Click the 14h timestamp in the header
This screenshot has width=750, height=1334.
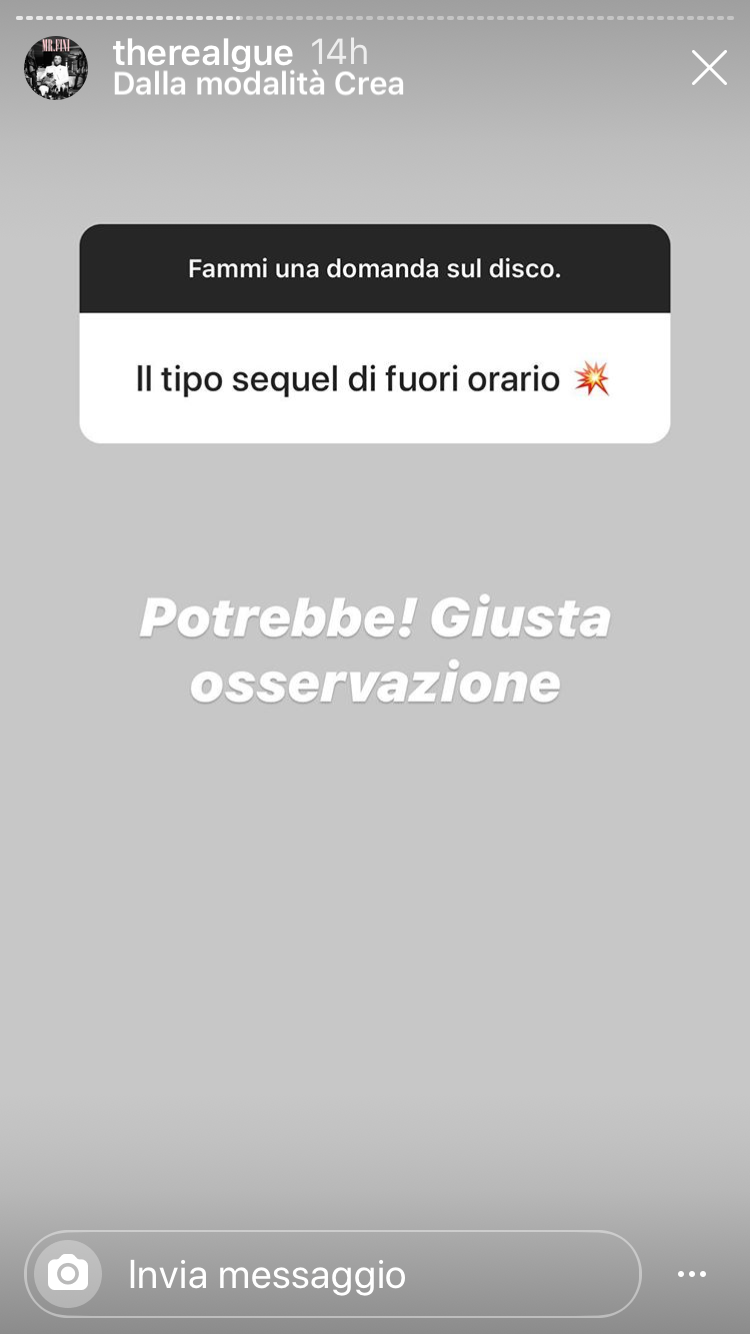(x=339, y=52)
